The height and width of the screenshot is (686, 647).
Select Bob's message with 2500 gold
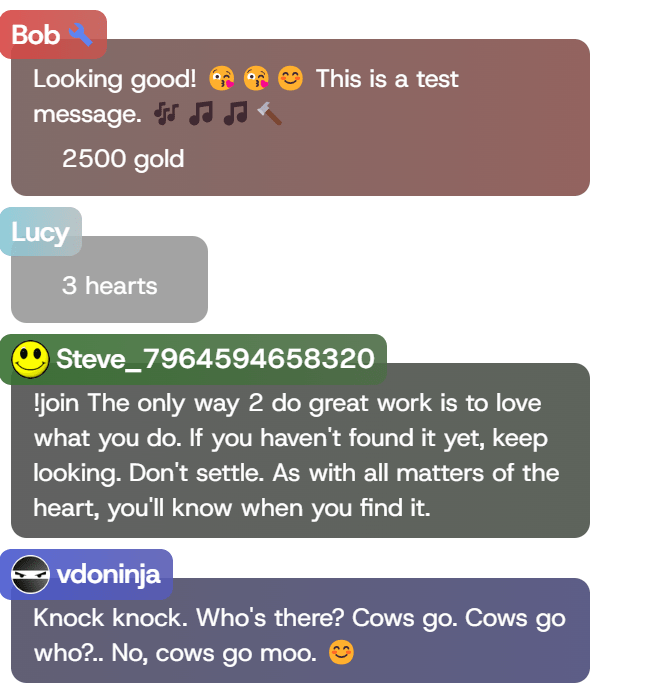coord(300,118)
